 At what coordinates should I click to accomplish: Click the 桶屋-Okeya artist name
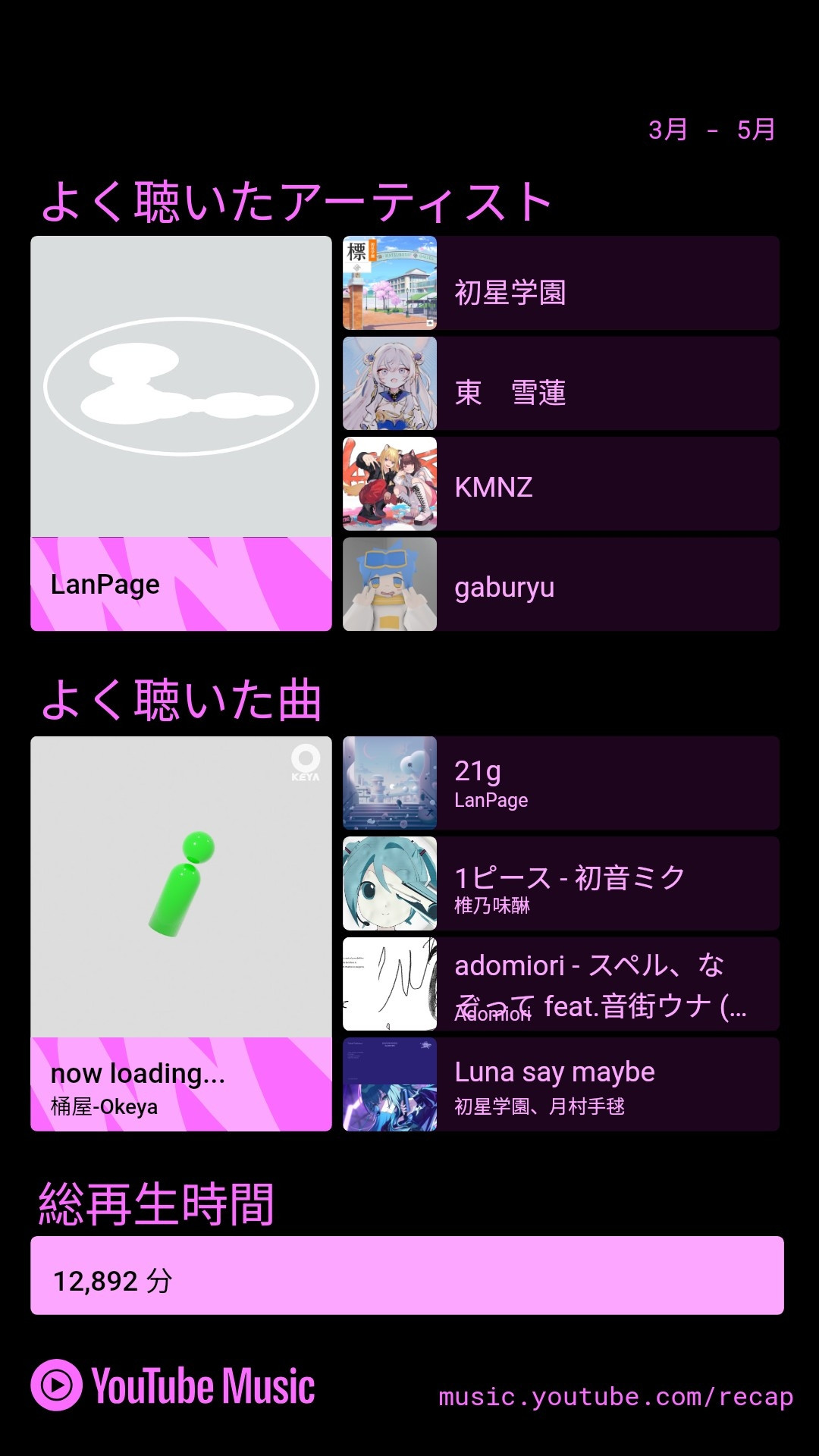click(105, 1106)
